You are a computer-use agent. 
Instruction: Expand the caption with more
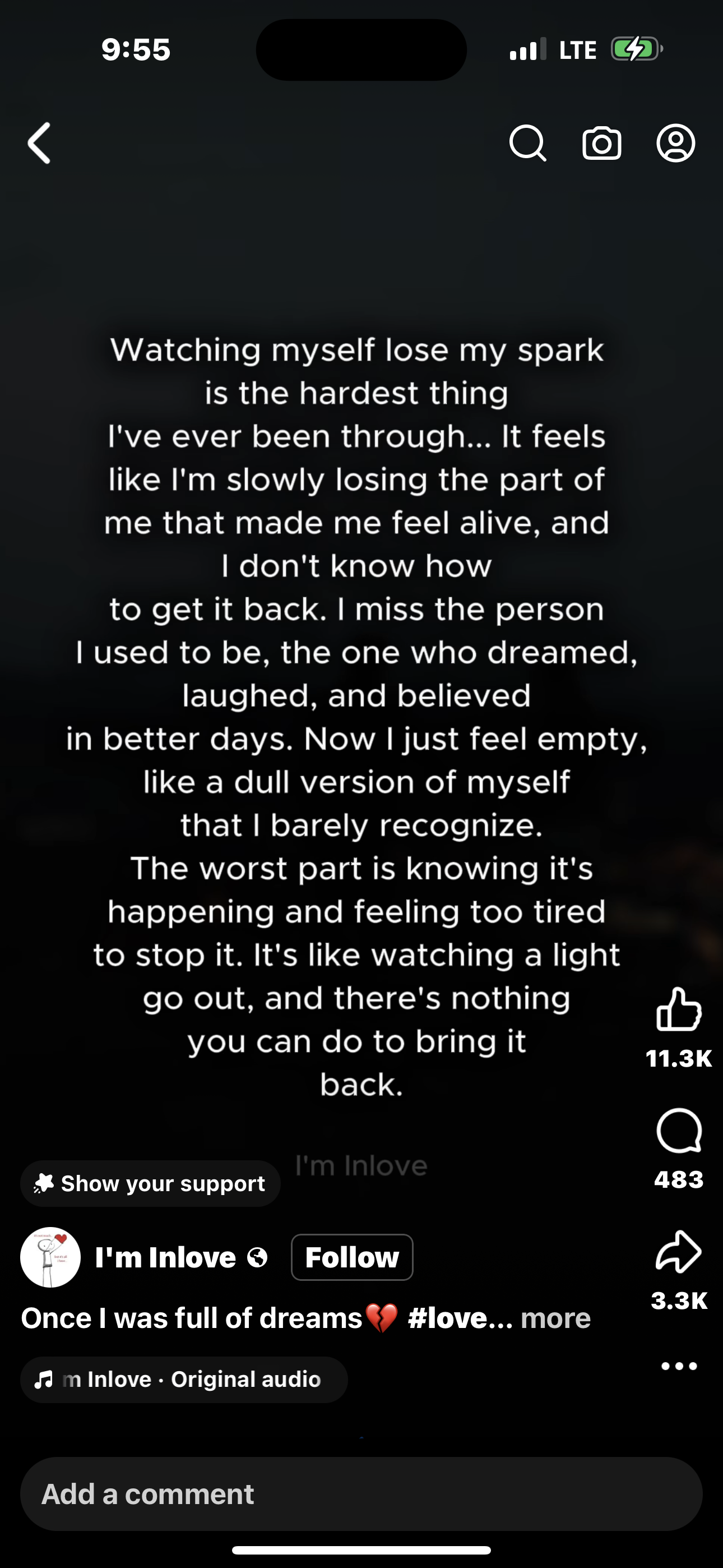tap(555, 1318)
